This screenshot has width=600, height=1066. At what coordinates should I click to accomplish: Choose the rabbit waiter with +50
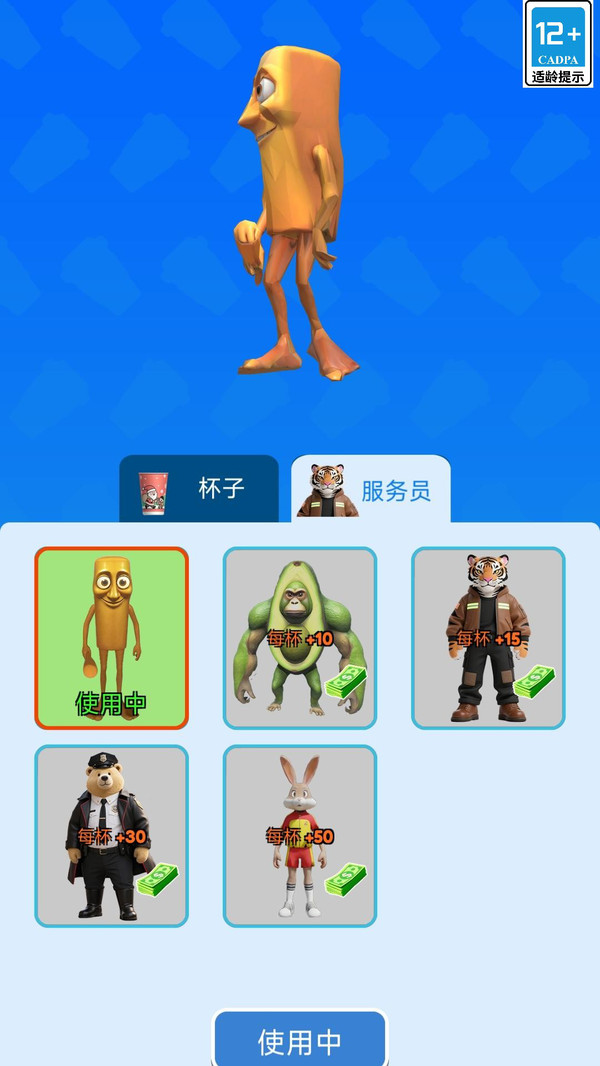(x=300, y=836)
